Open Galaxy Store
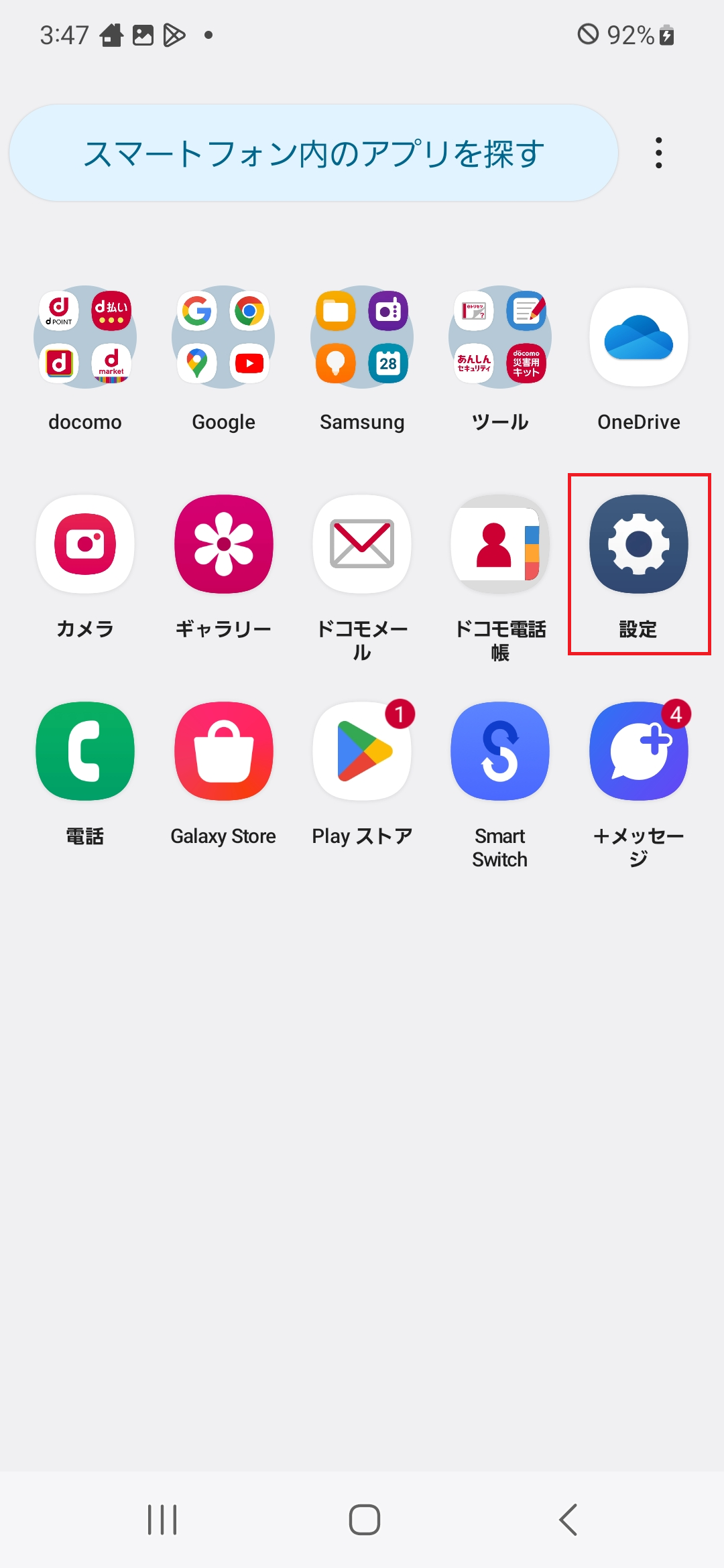724x1568 pixels. 223,752
